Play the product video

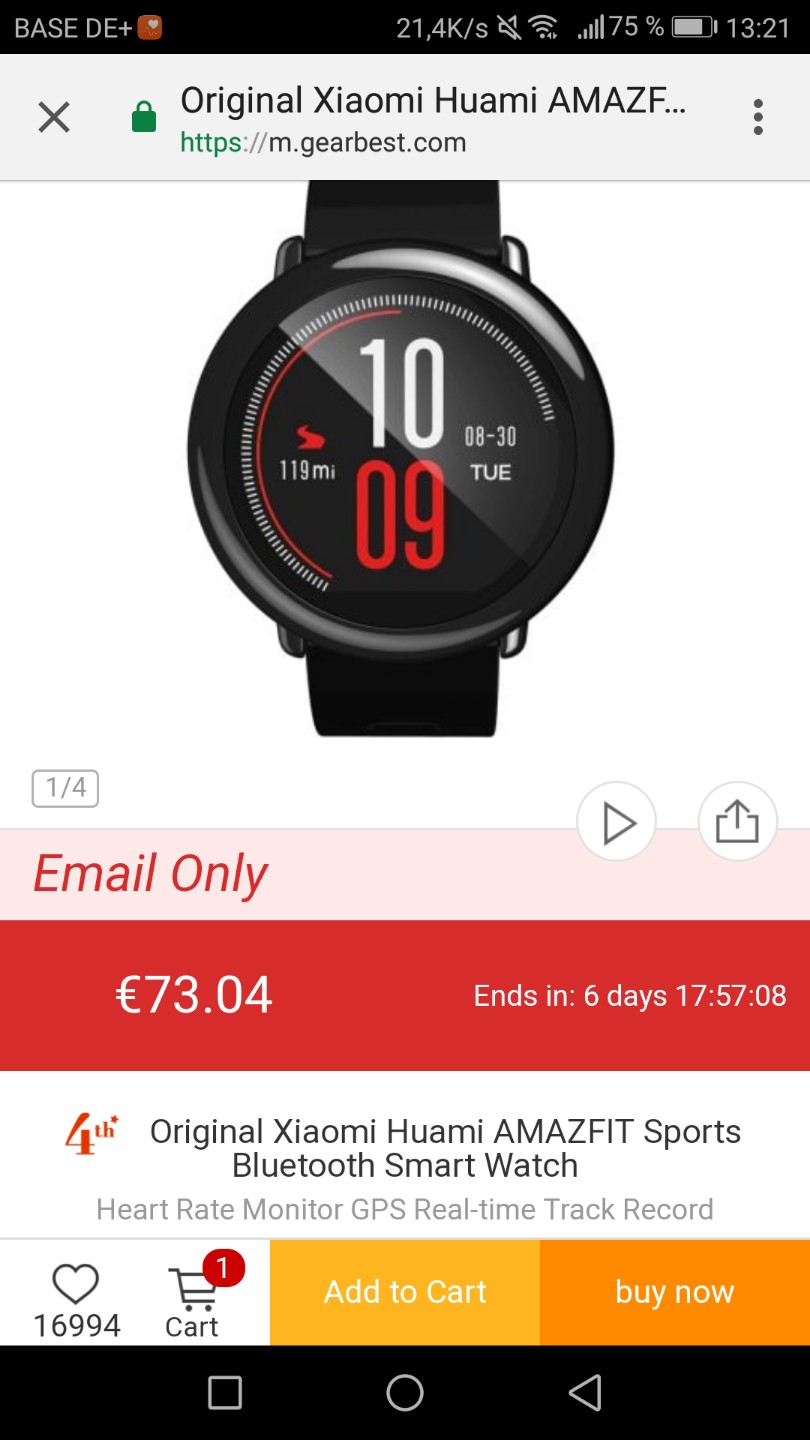(617, 823)
